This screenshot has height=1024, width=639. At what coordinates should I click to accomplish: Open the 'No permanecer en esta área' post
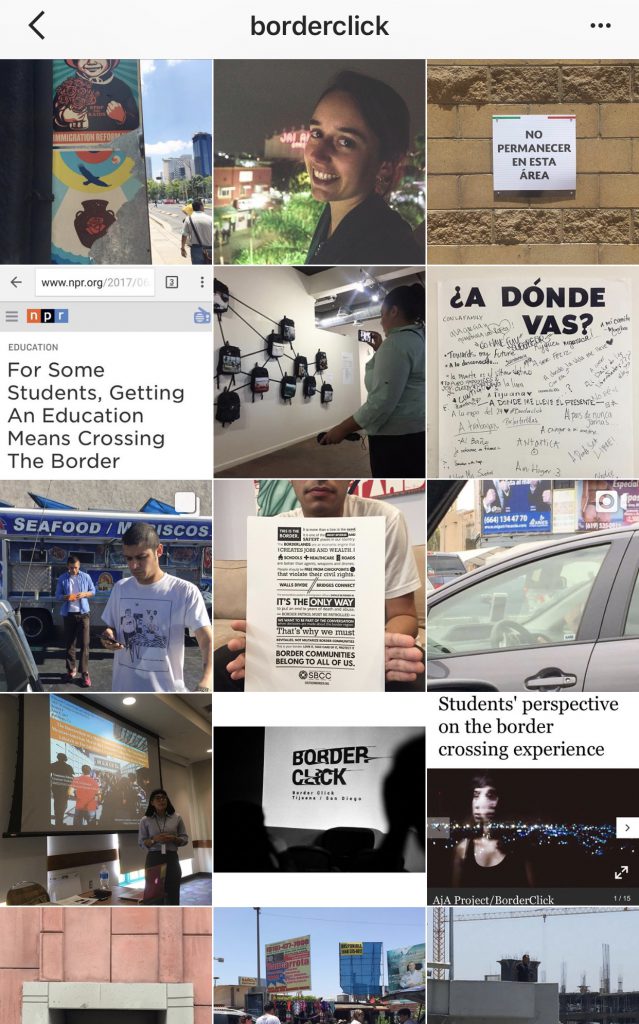coord(533,161)
